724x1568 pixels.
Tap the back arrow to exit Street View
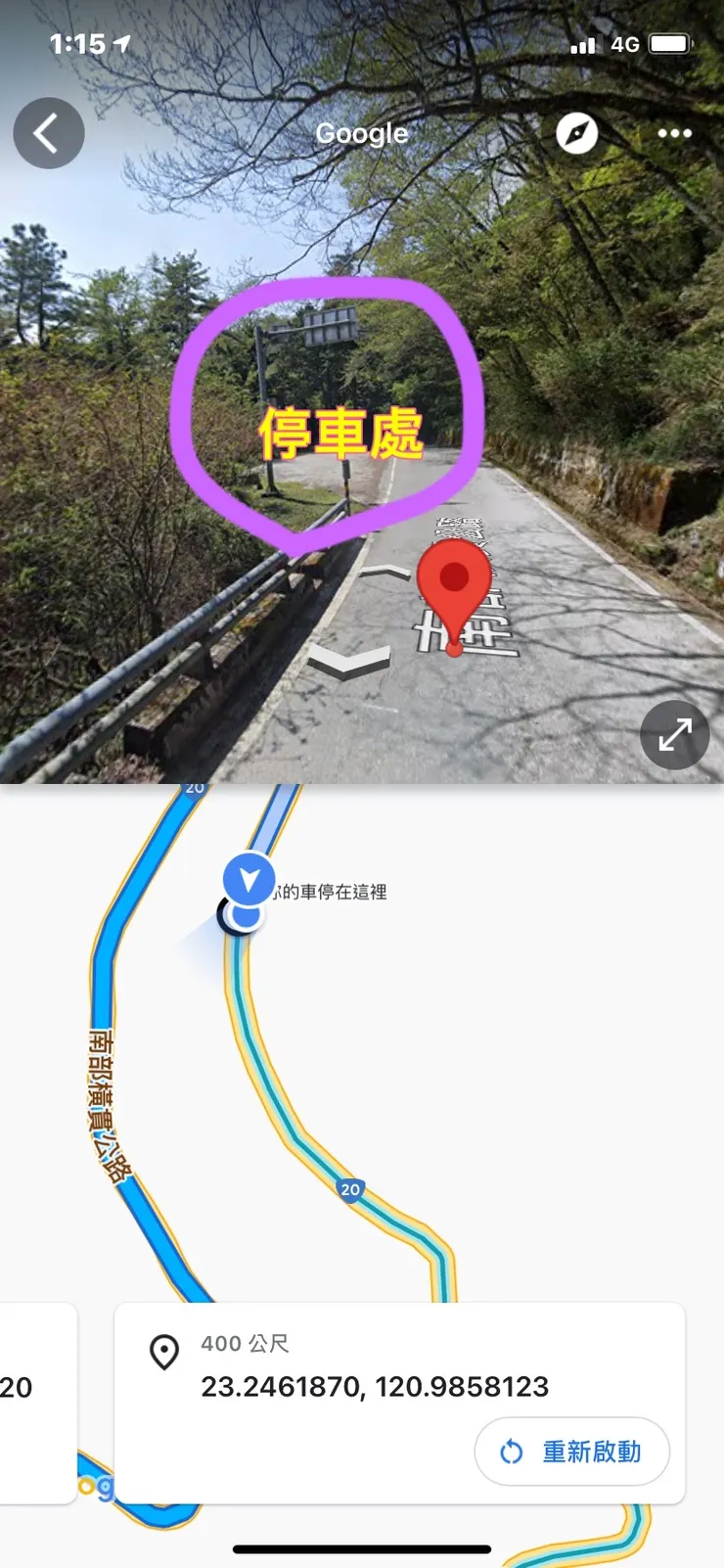48,133
